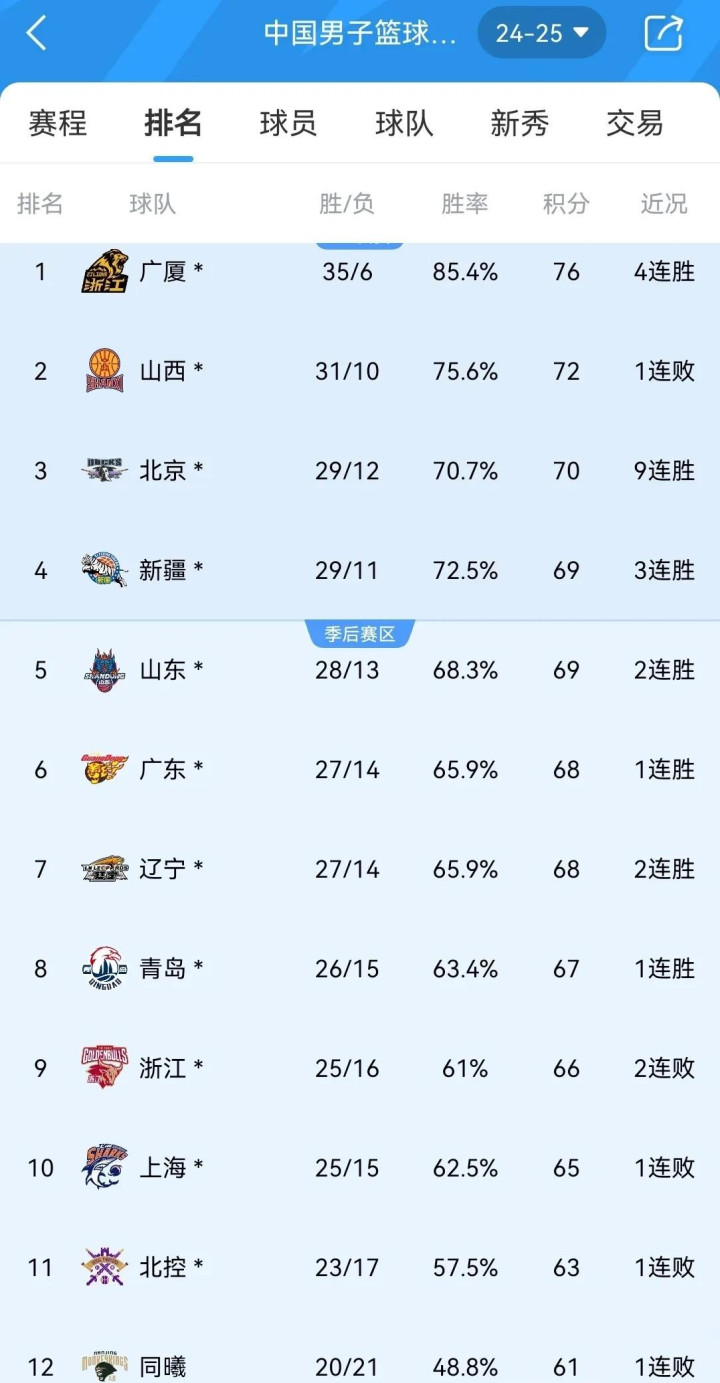This screenshot has height=1383, width=720.
Task: Open the 广厦 team row
Action: (x=163, y=272)
